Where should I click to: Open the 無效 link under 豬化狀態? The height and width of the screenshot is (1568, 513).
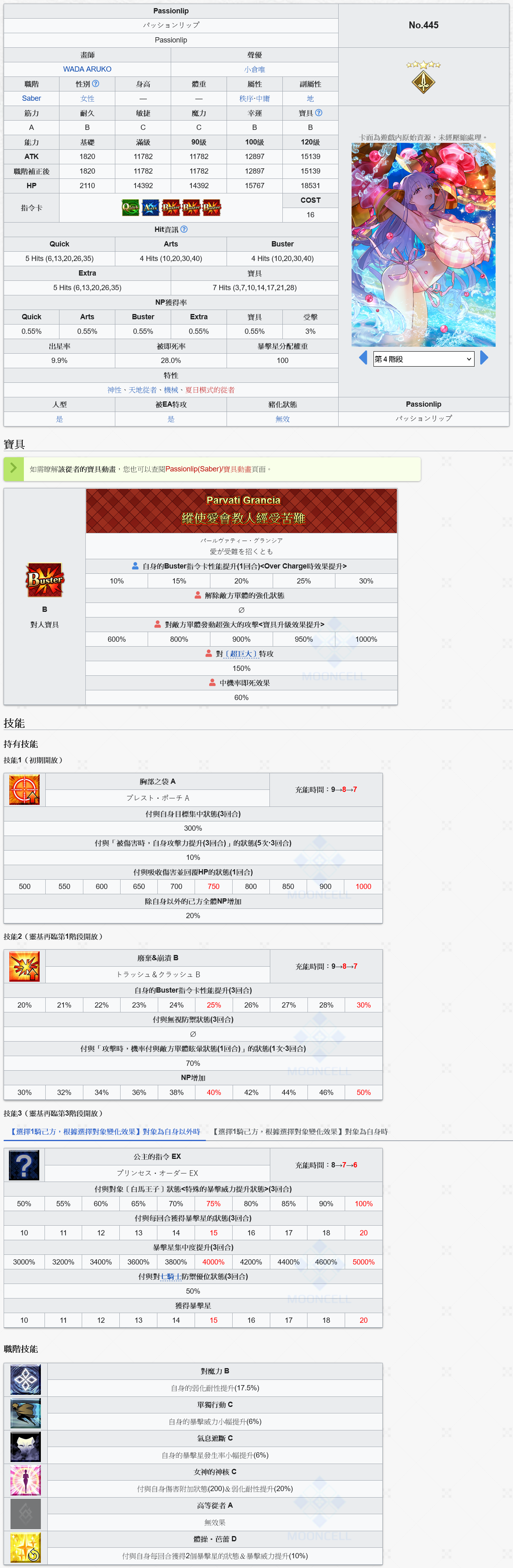point(282,419)
